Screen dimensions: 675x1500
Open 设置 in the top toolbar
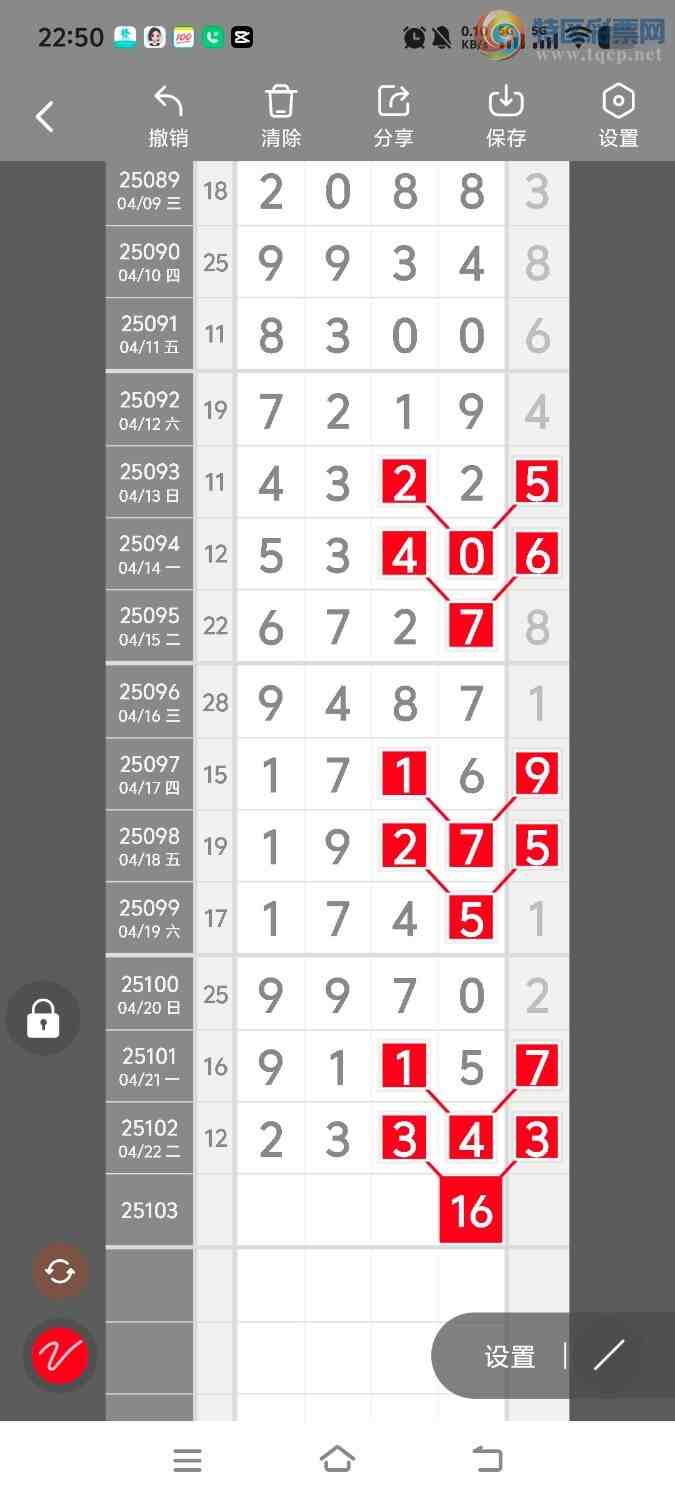[618, 116]
